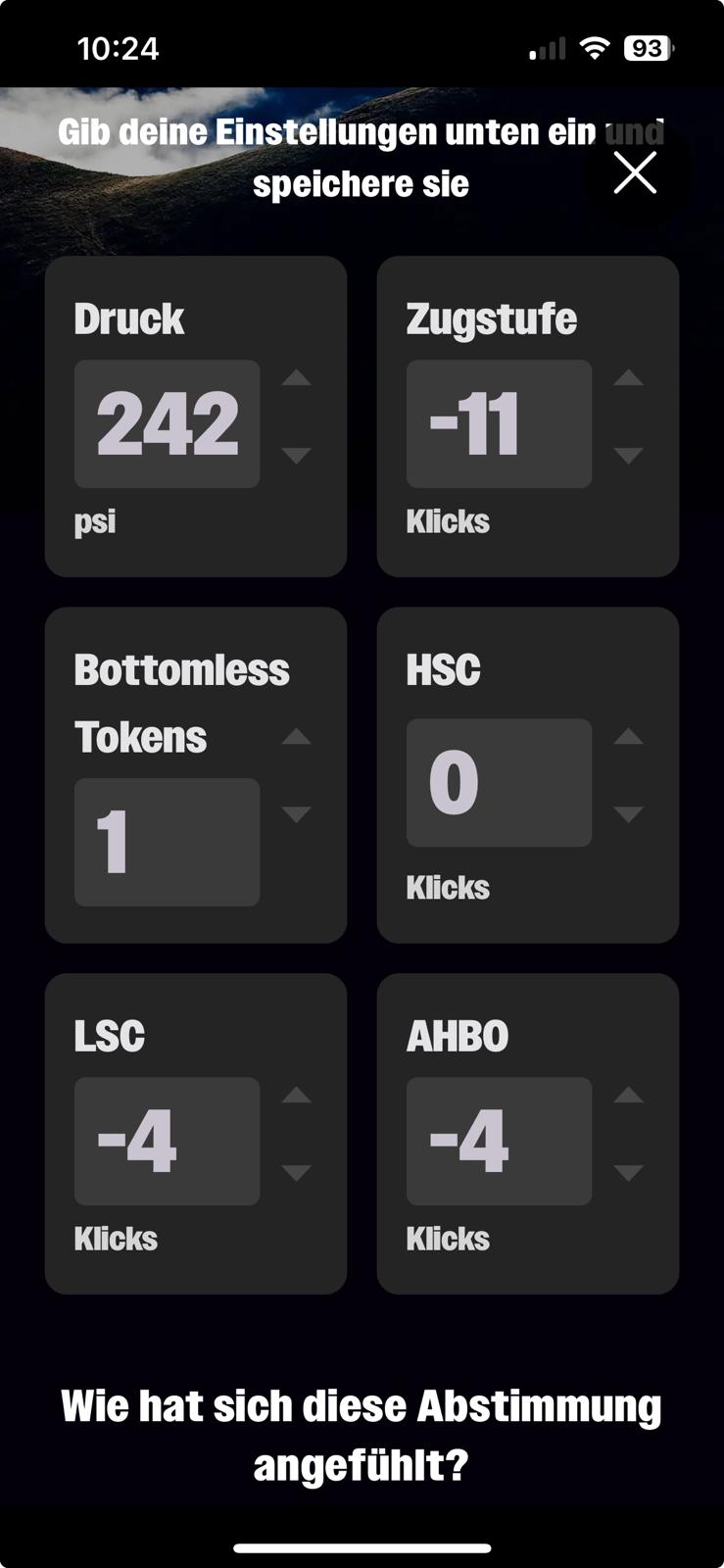Increase the Druck psi value
Screen dimensions: 724x1568
pyautogui.click(x=296, y=378)
